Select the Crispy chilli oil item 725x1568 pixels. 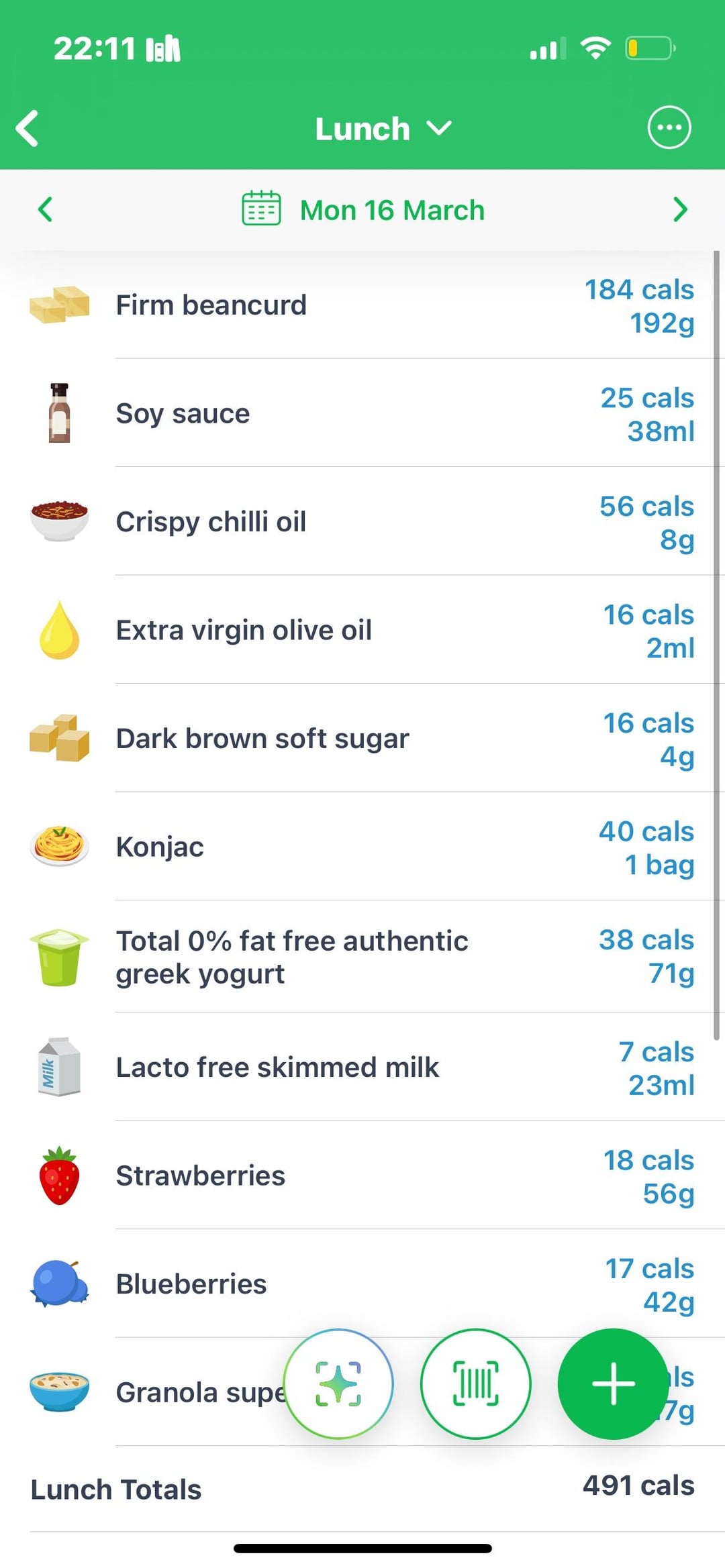362,522
